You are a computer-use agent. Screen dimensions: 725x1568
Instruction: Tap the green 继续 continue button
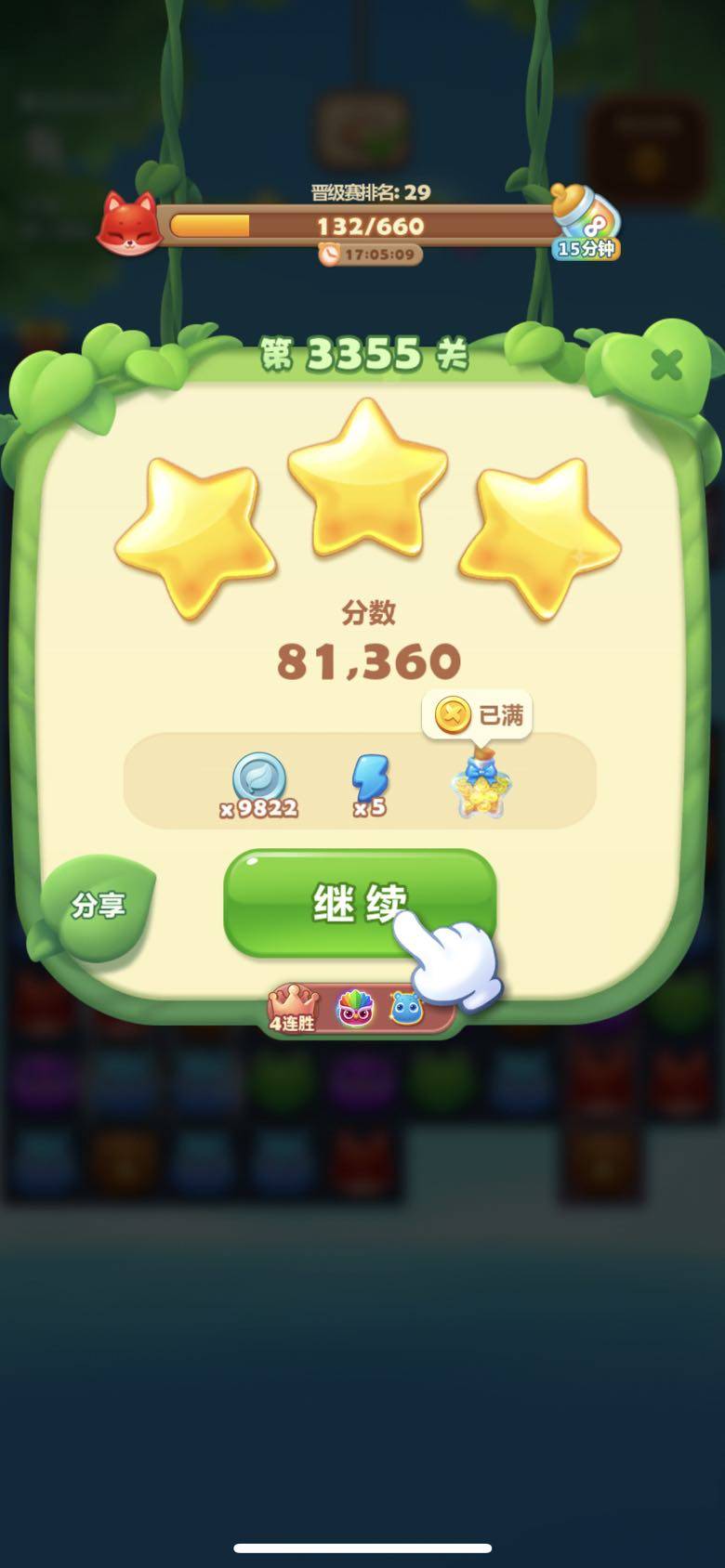(x=359, y=902)
